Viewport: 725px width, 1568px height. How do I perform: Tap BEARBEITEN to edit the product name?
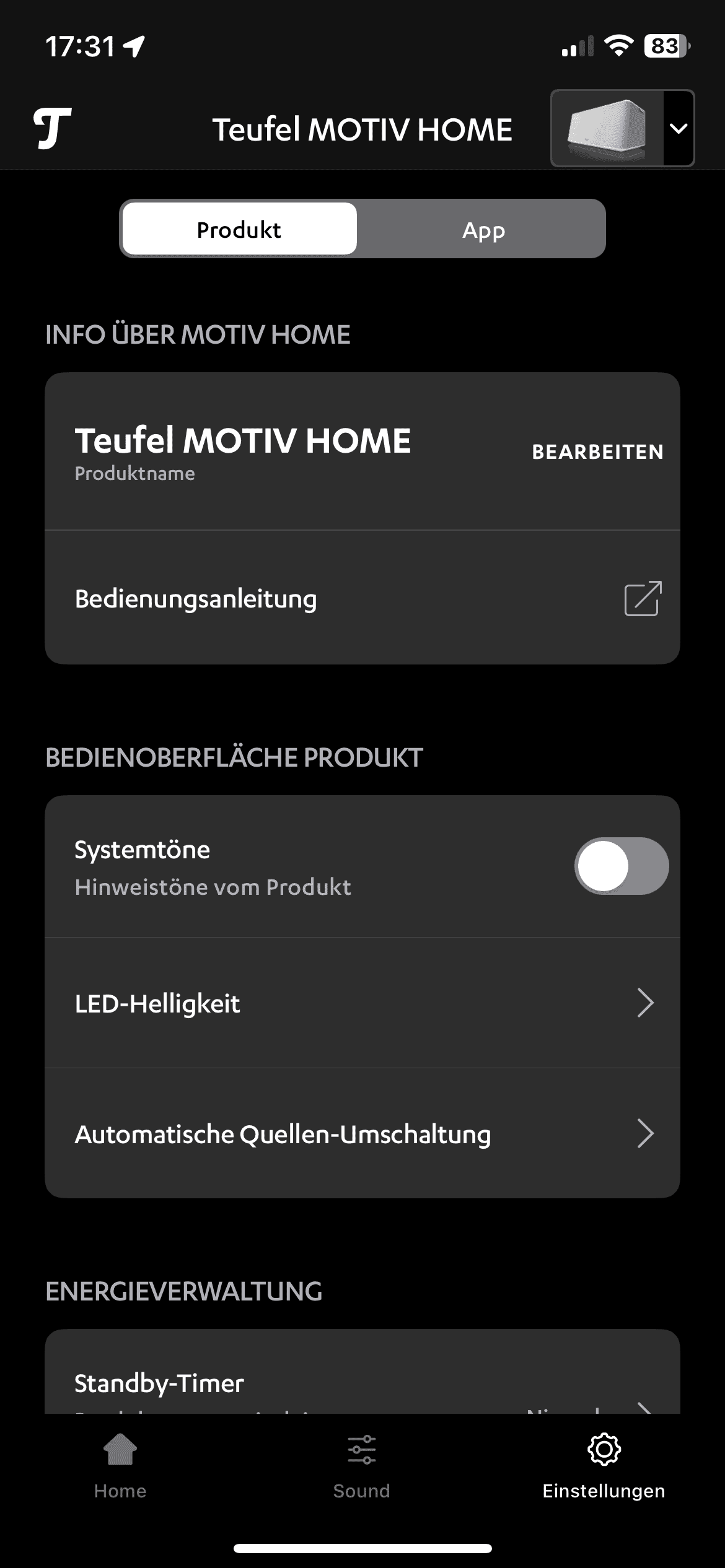[x=597, y=452]
